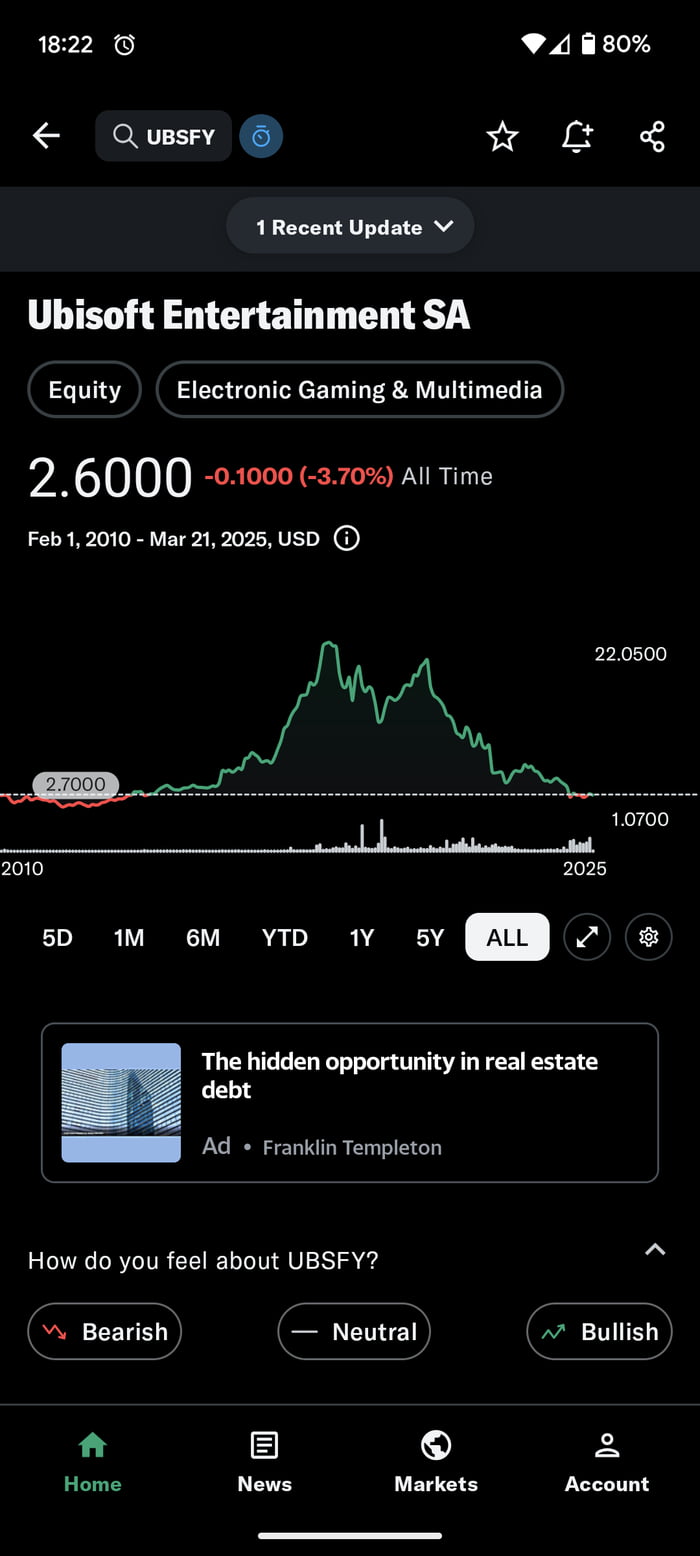Switch chart to YTD range
The width and height of the screenshot is (700, 1556).
[x=284, y=937]
